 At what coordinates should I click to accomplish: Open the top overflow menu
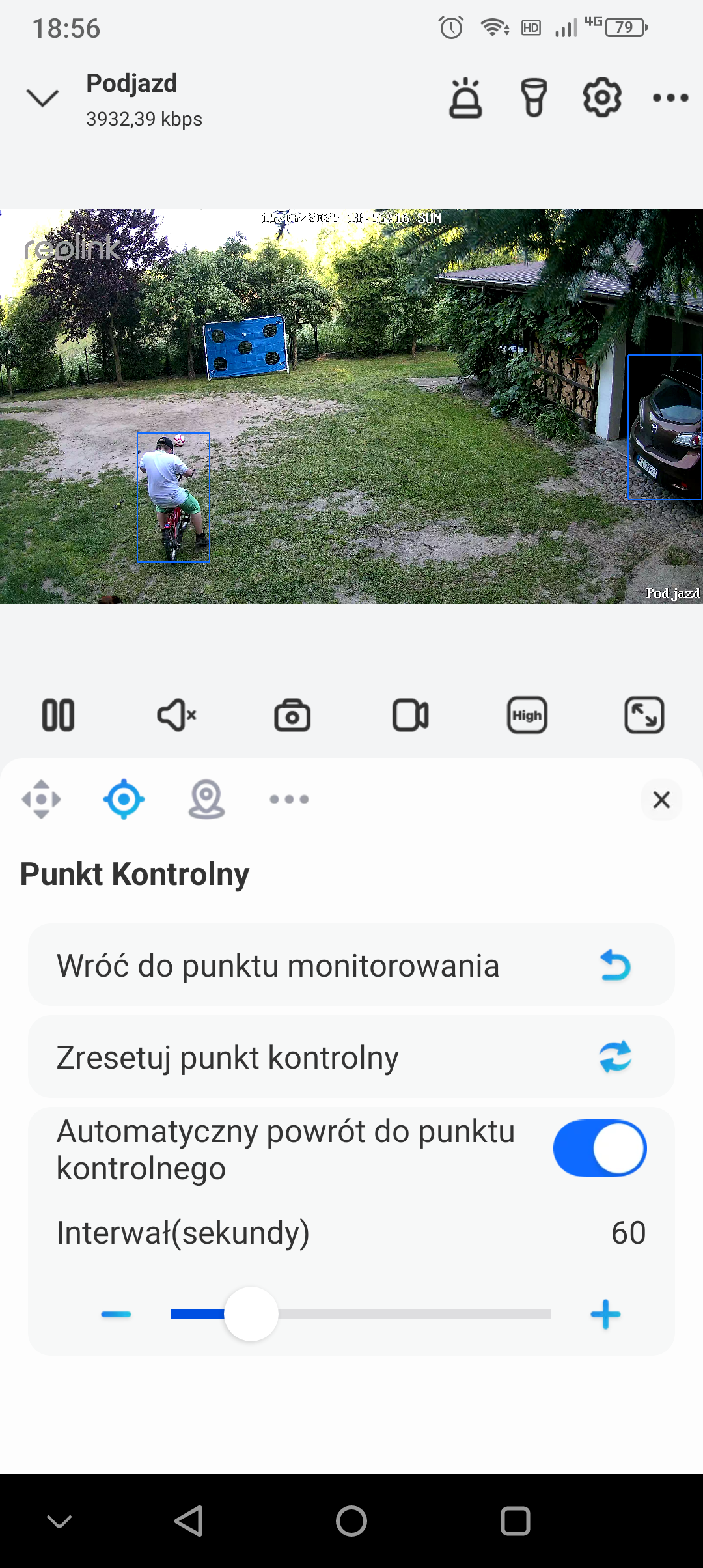coord(670,98)
